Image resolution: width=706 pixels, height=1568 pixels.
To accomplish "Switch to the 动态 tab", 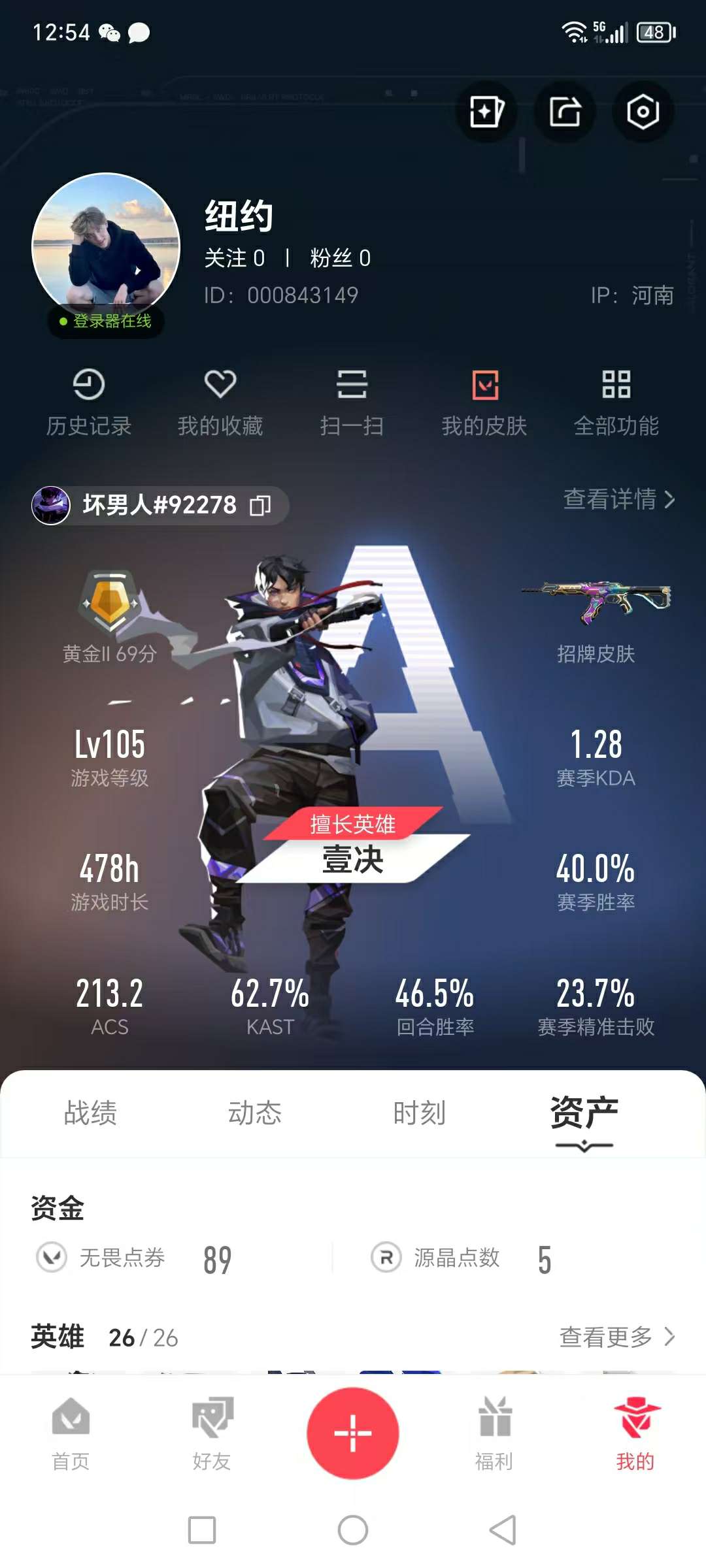I will [255, 1113].
